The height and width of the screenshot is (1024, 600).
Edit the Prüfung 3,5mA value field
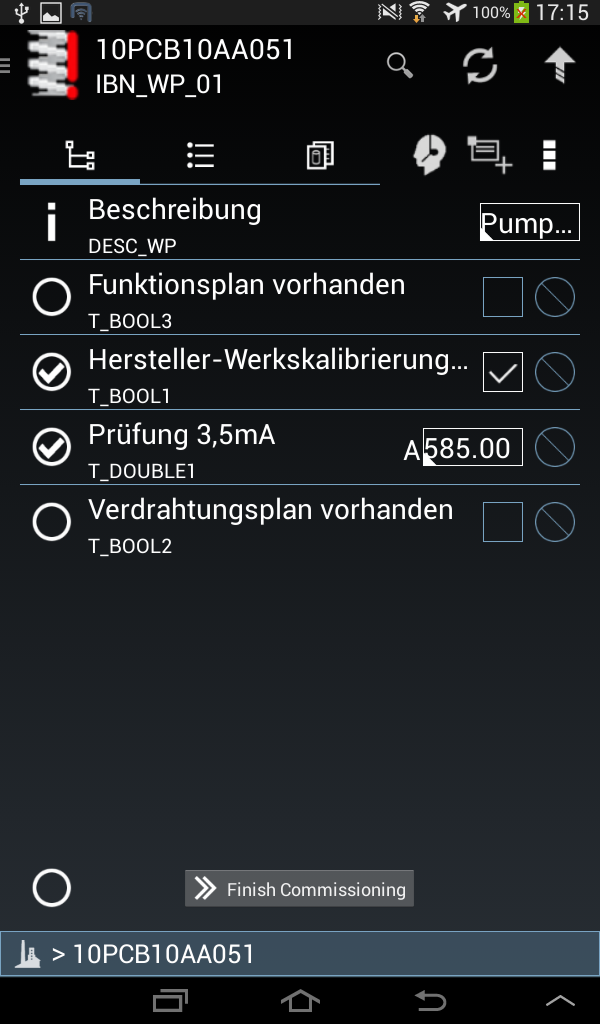[x=472, y=447]
